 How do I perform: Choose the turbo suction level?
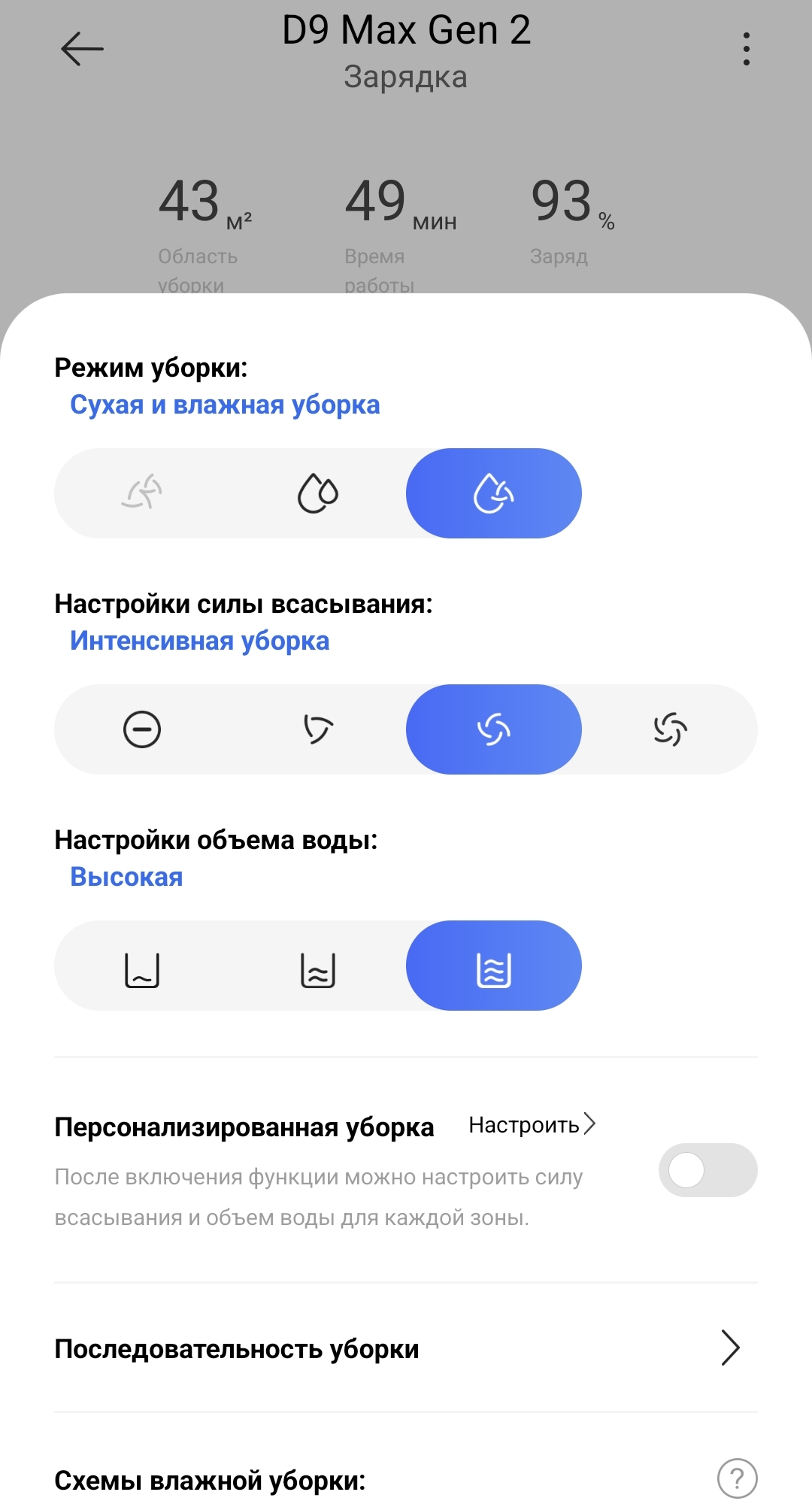pos(670,729)
